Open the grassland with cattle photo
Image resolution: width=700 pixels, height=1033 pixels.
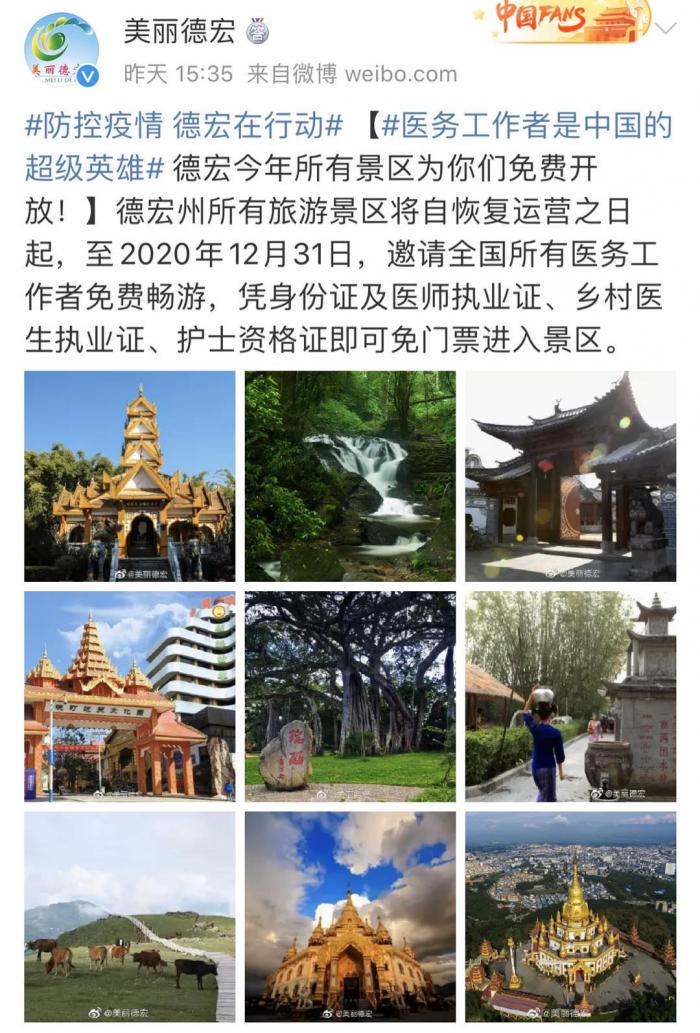[130, 916]
